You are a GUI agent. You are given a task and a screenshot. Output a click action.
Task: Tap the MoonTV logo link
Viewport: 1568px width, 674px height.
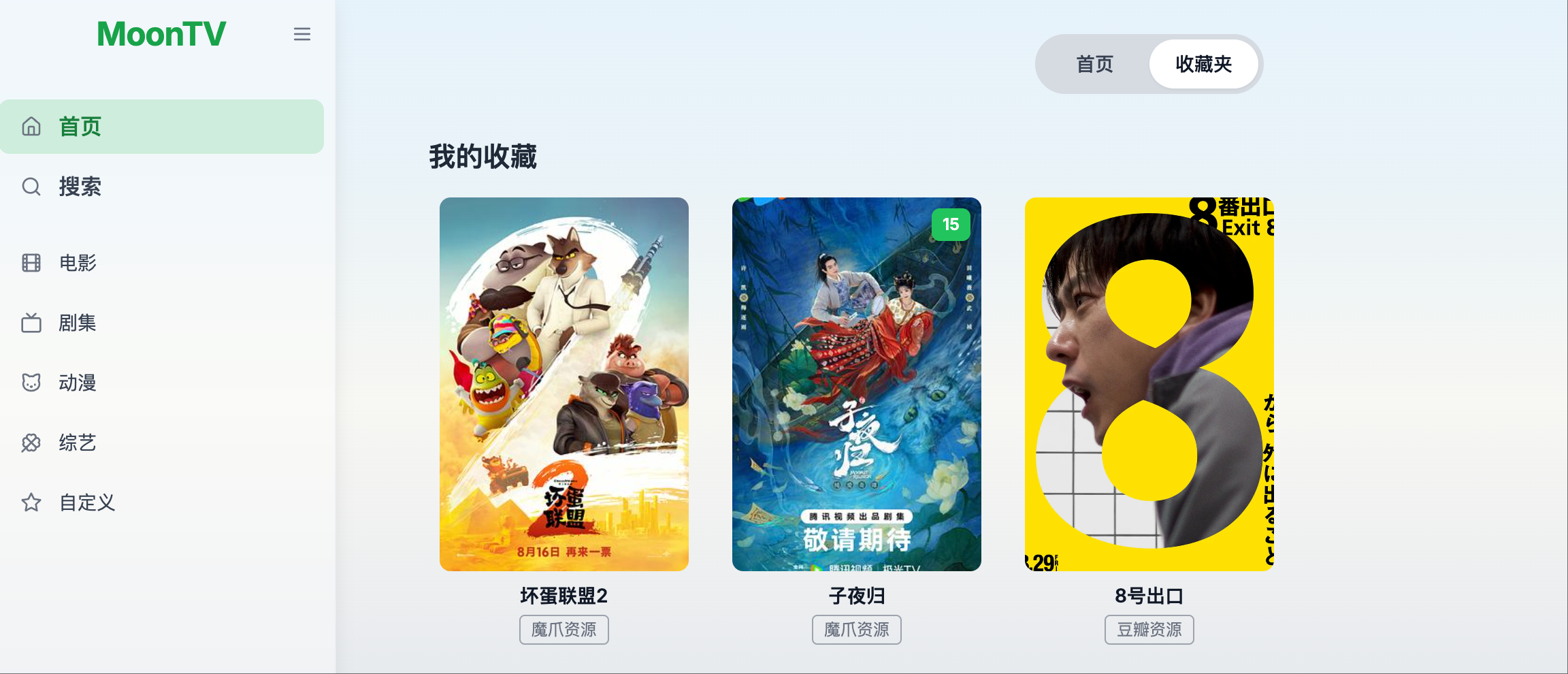pyautogui.click(x=161, y=34)
